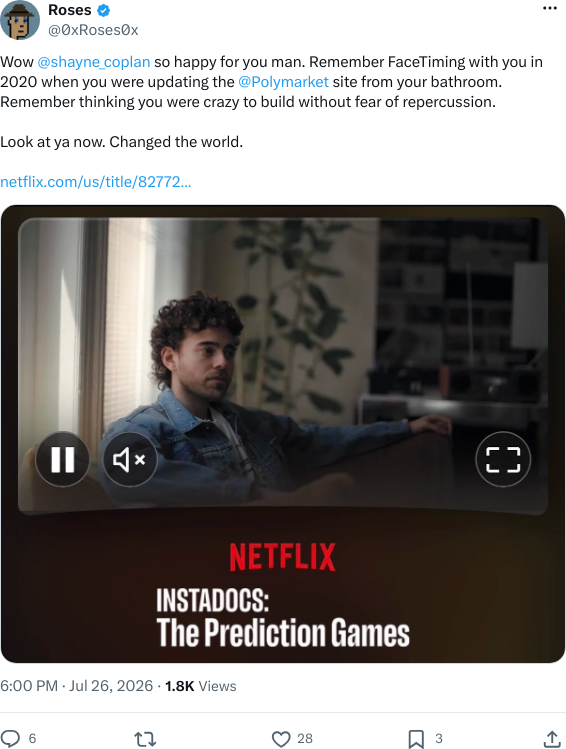
Task: Like Roses' tweet
Action: point(281,739)
